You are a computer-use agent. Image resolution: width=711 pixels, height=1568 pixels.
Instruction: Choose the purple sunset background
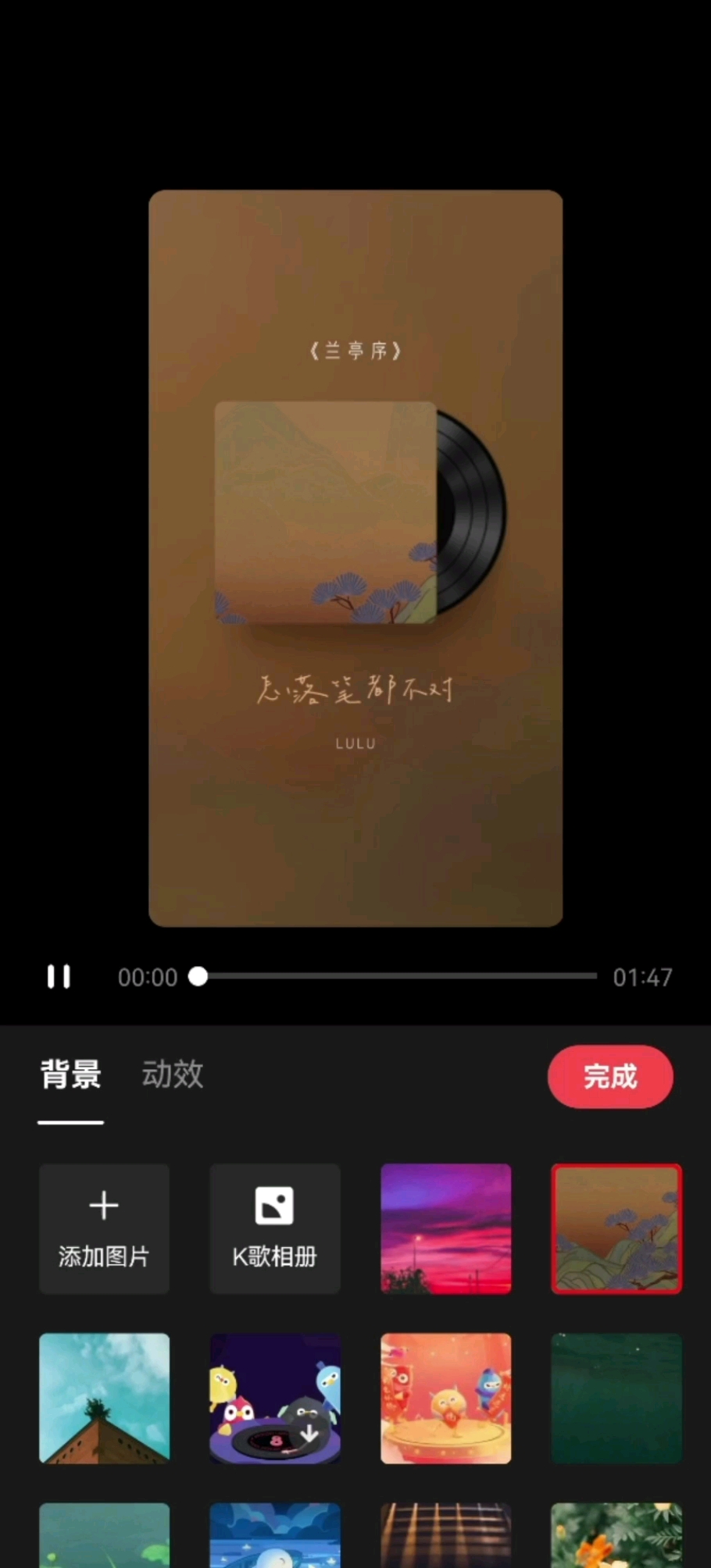point(445,1228)
